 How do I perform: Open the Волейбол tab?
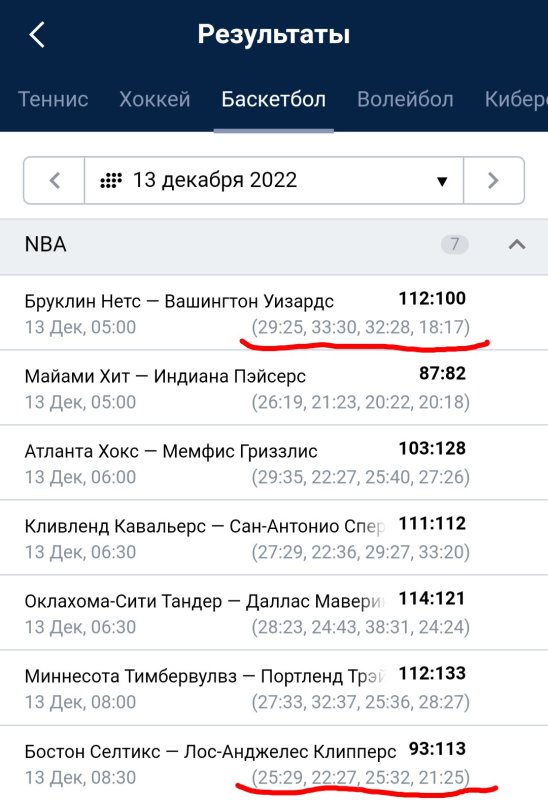405,99
